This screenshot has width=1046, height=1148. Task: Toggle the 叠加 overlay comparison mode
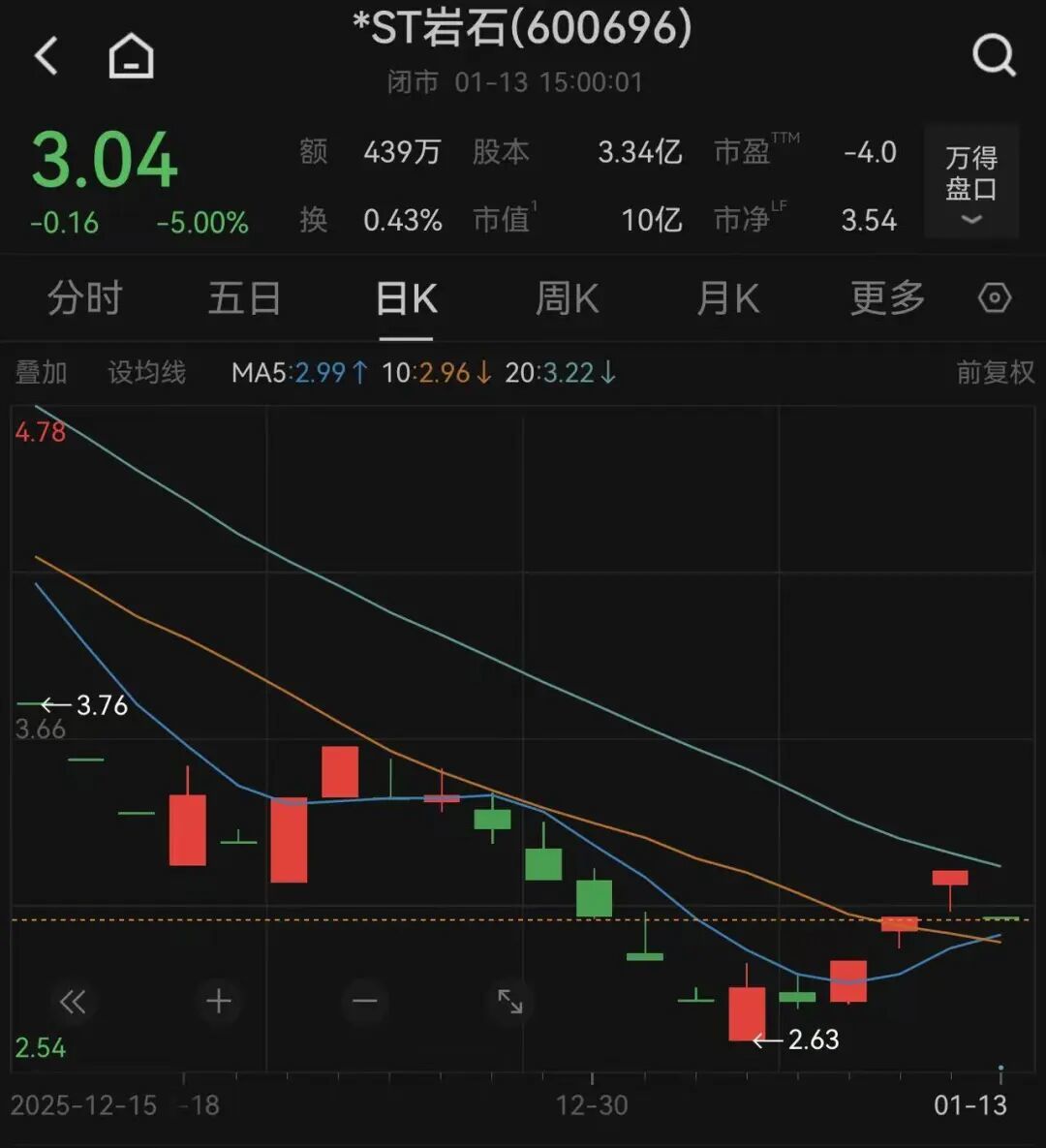tap(40, 372)
